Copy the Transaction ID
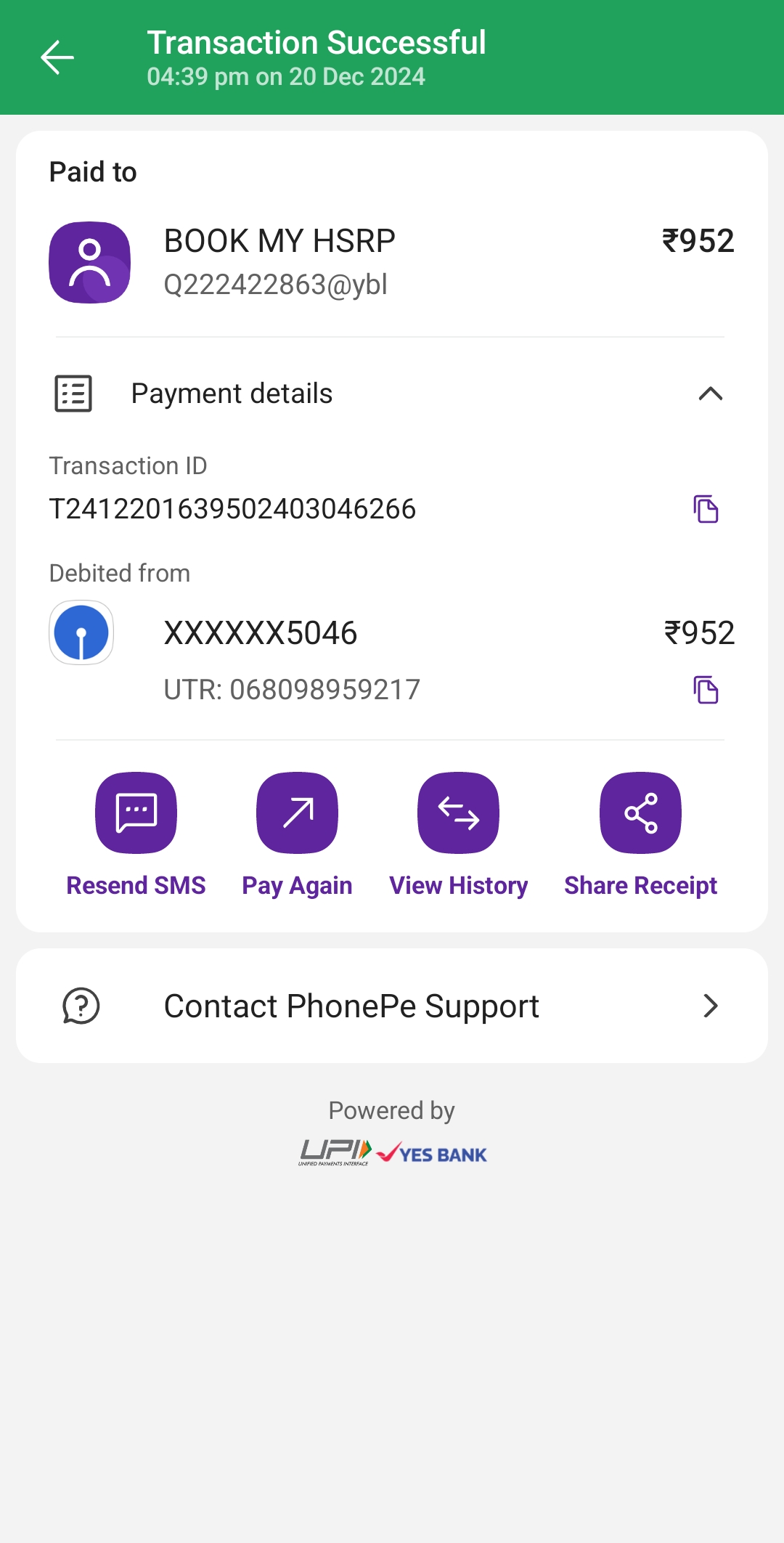The height and width of the screenshot is (1543, 784). coord(706,509)
